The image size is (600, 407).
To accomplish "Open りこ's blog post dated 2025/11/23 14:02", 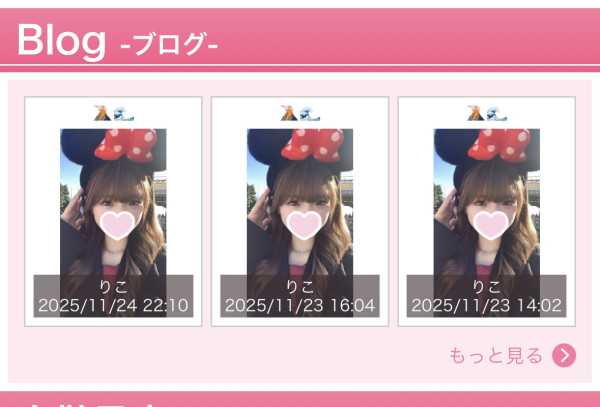I will click(487, 212).
